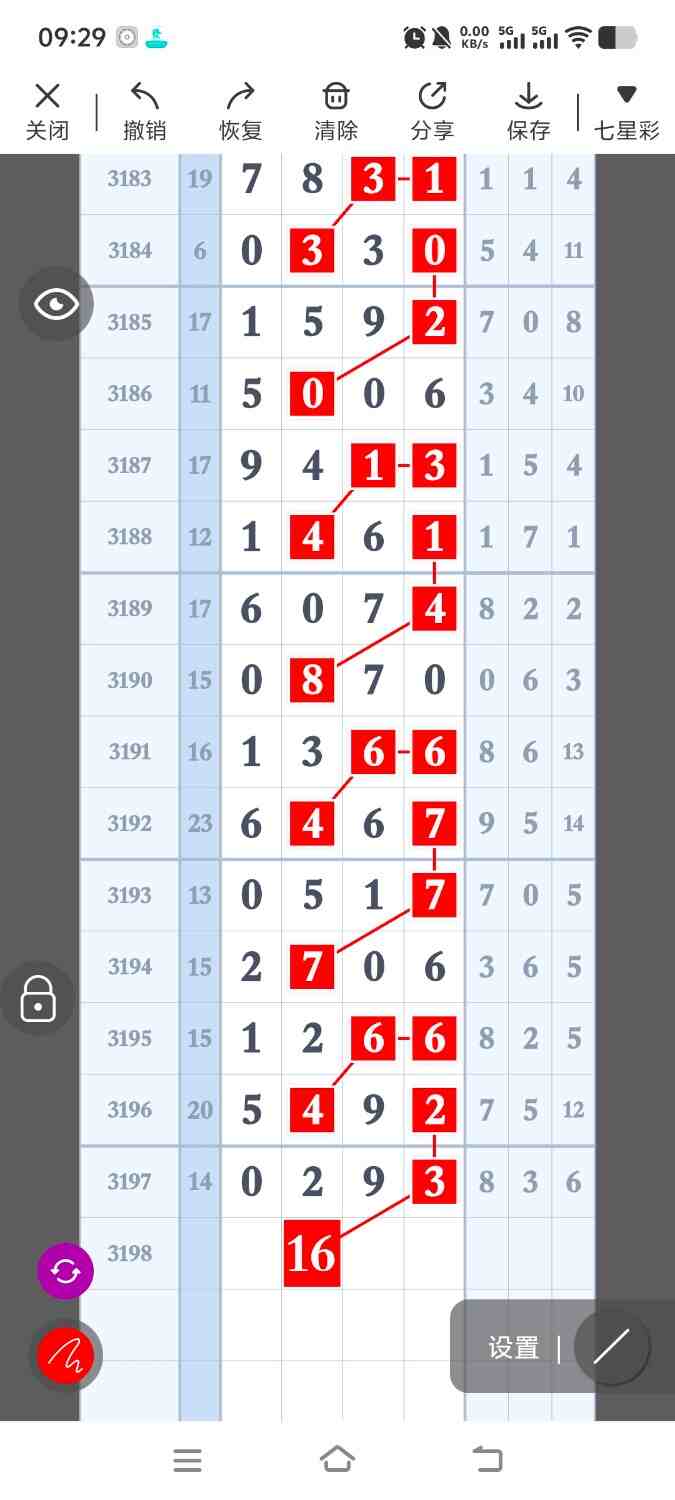Save the chart as an image
675x1500 pixels.
tap(528, 110)
